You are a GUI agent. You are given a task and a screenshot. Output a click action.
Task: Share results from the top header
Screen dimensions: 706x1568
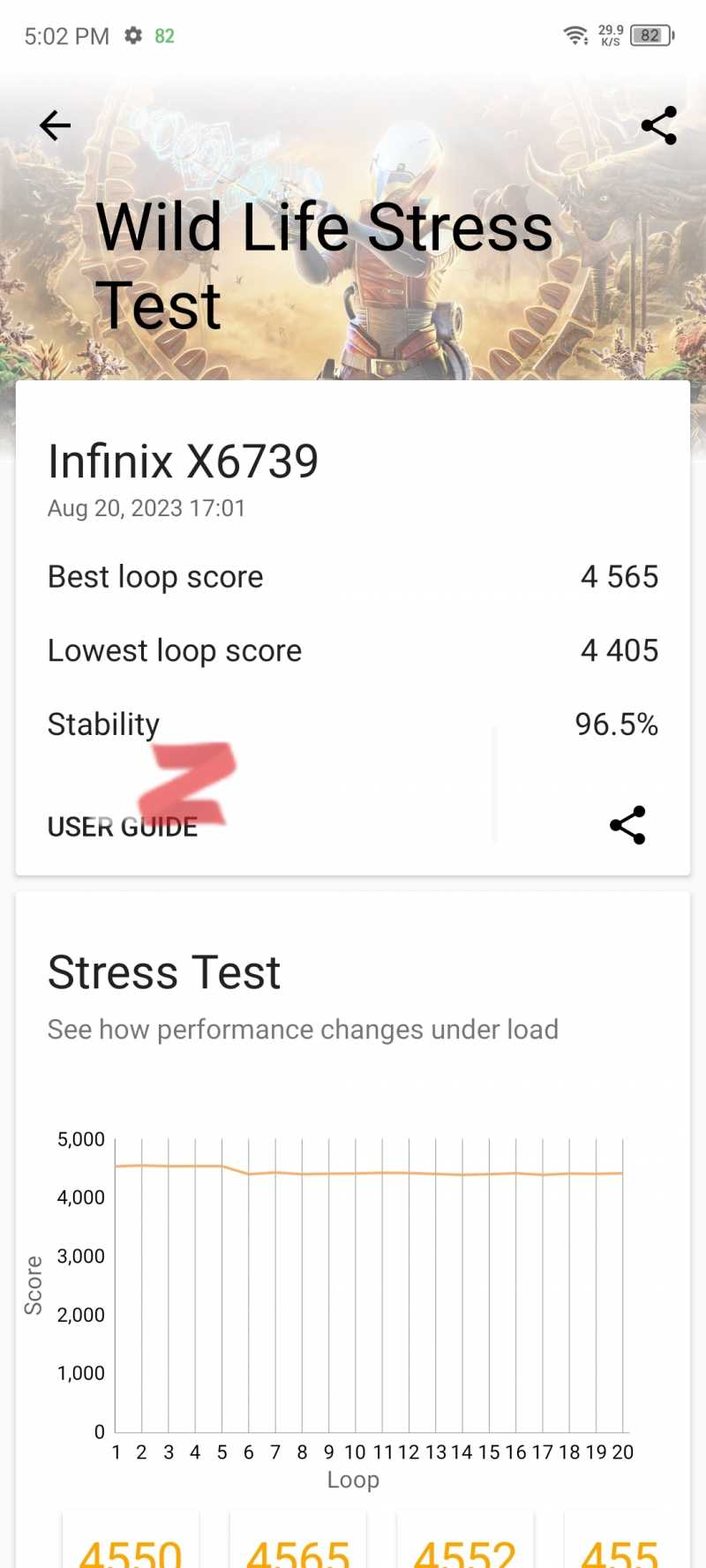(658, 125)
